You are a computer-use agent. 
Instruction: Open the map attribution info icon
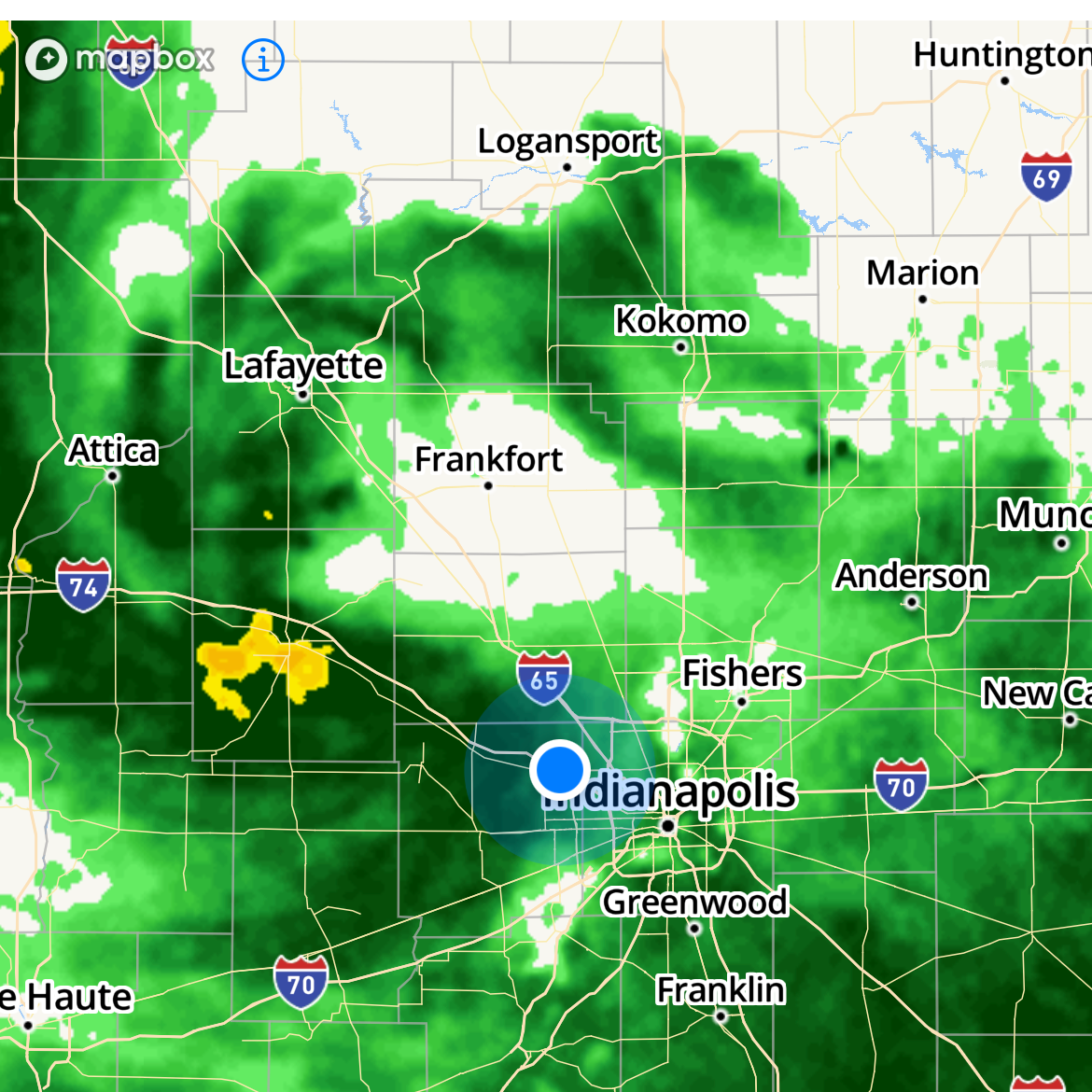(x=262, y=61)
